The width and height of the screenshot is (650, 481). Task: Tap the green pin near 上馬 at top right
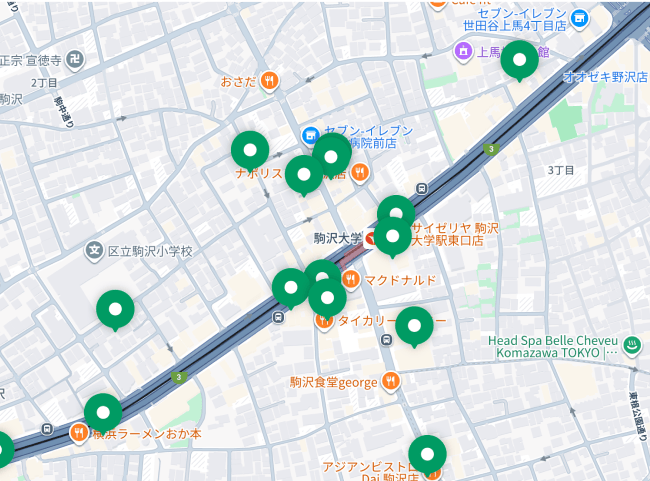tap(519, 60)
